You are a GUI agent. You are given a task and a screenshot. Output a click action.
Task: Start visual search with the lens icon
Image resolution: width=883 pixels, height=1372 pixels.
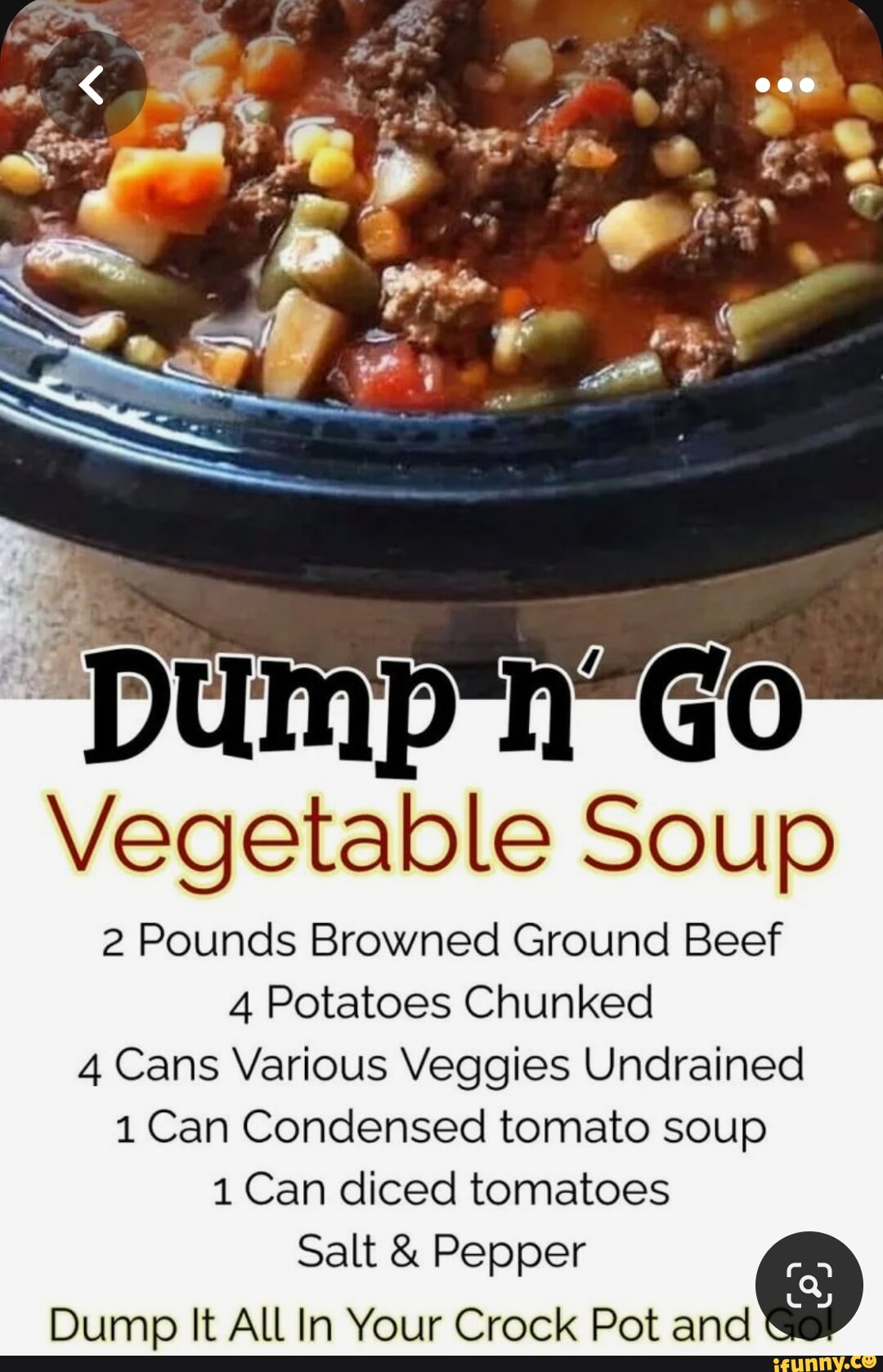click(809, 1285)
